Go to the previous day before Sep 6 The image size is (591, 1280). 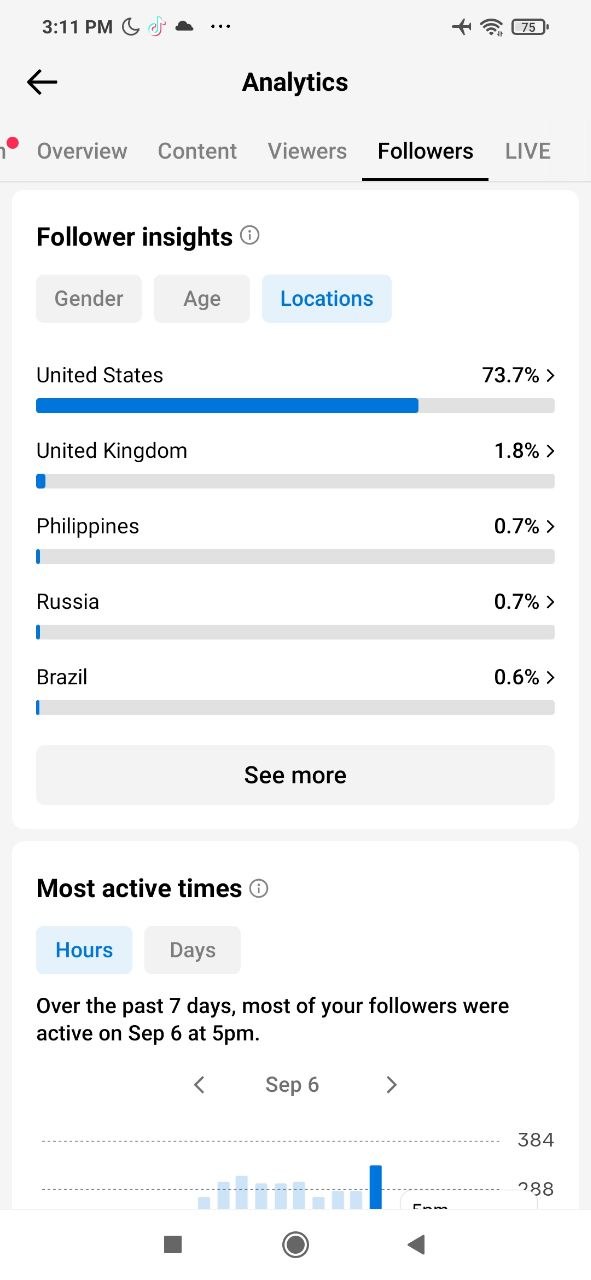pos(199,1085)
